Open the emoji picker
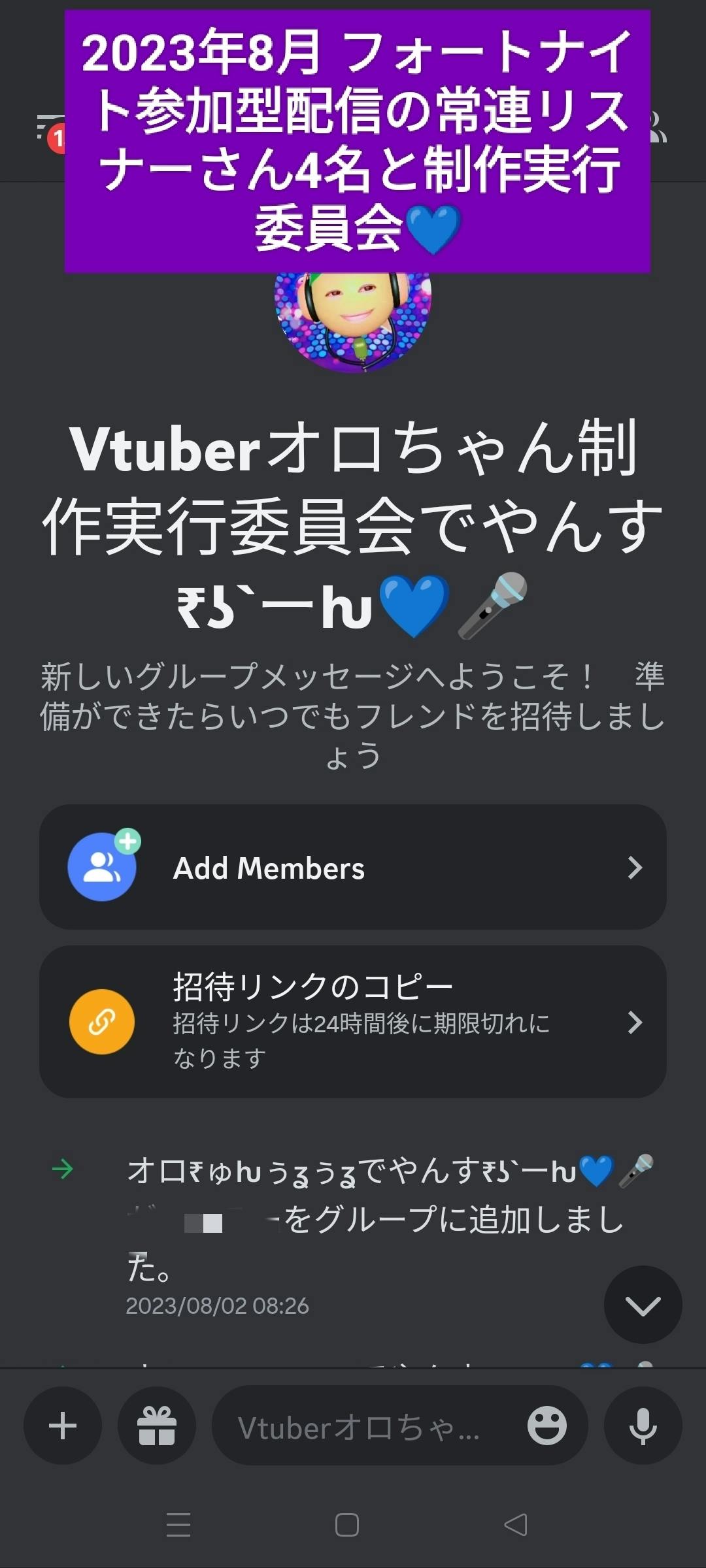Screen dimensions: 706x1568 coord(547,1425)
